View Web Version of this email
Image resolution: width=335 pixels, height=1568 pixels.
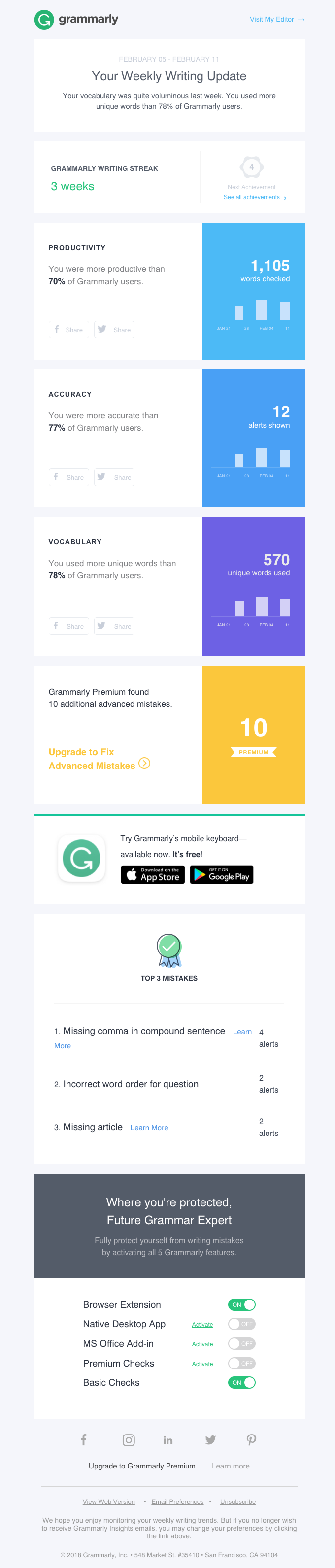pos(109,1501)
